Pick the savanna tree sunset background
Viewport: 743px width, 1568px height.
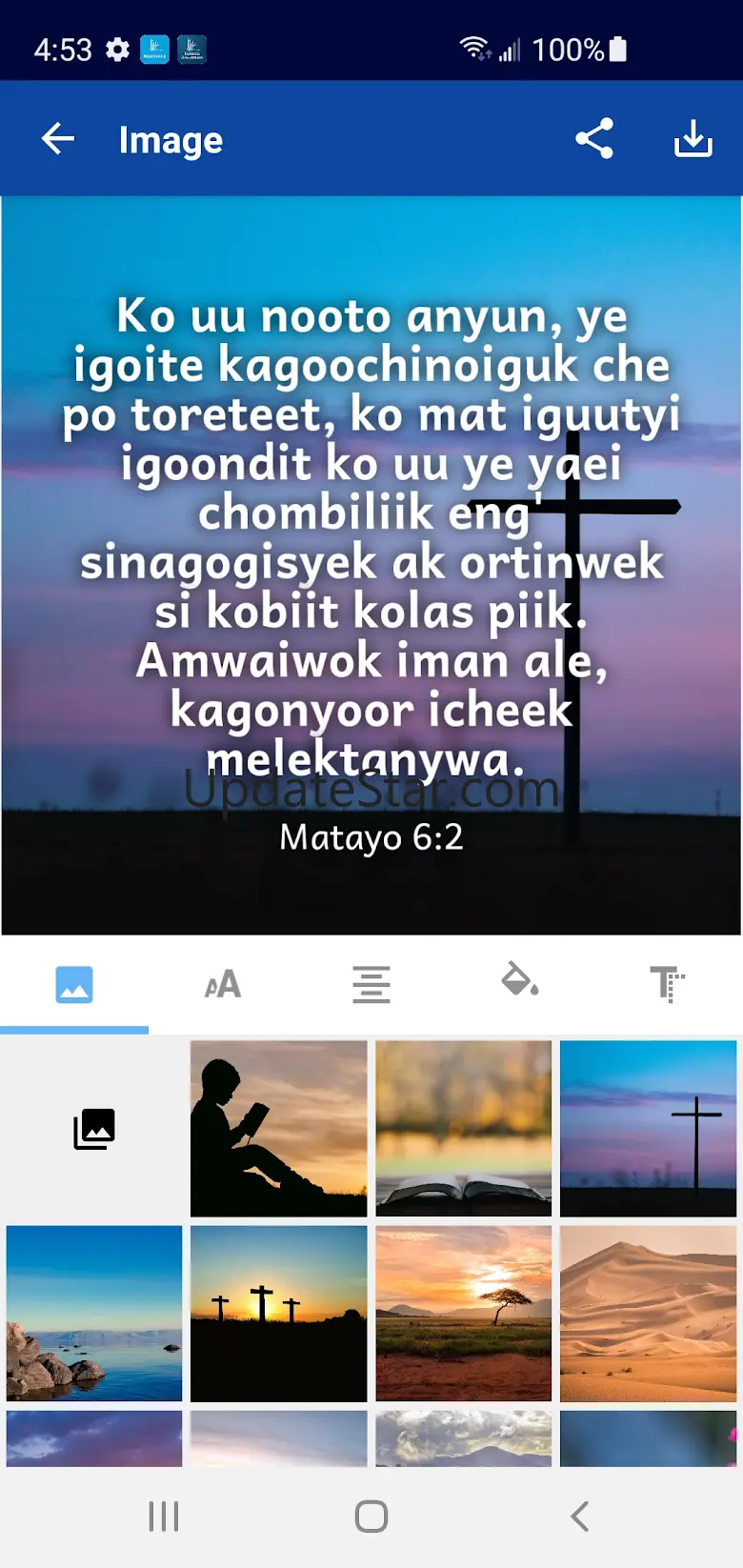pos(464,1314)
